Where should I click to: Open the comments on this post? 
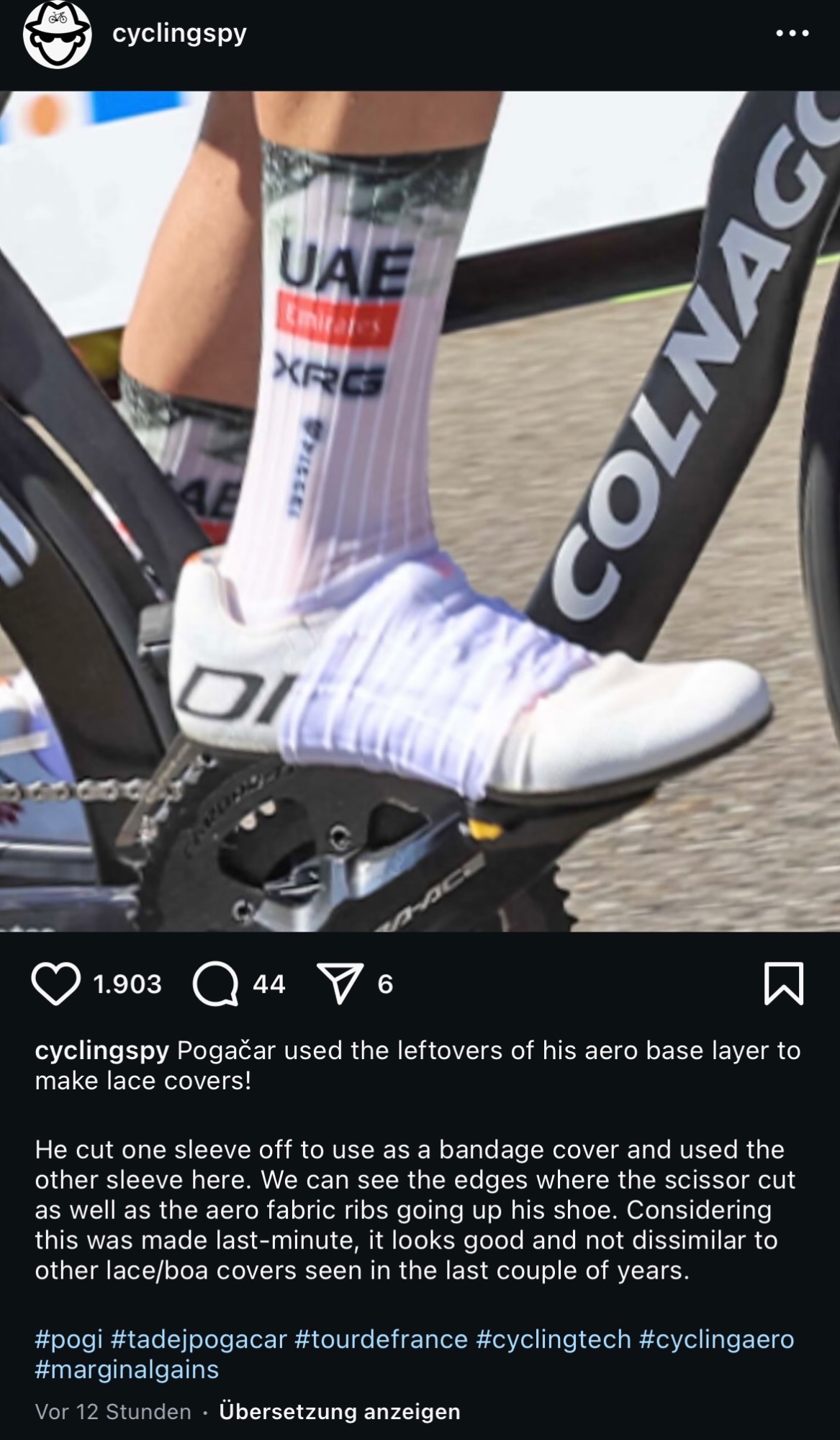coord(215,984)
